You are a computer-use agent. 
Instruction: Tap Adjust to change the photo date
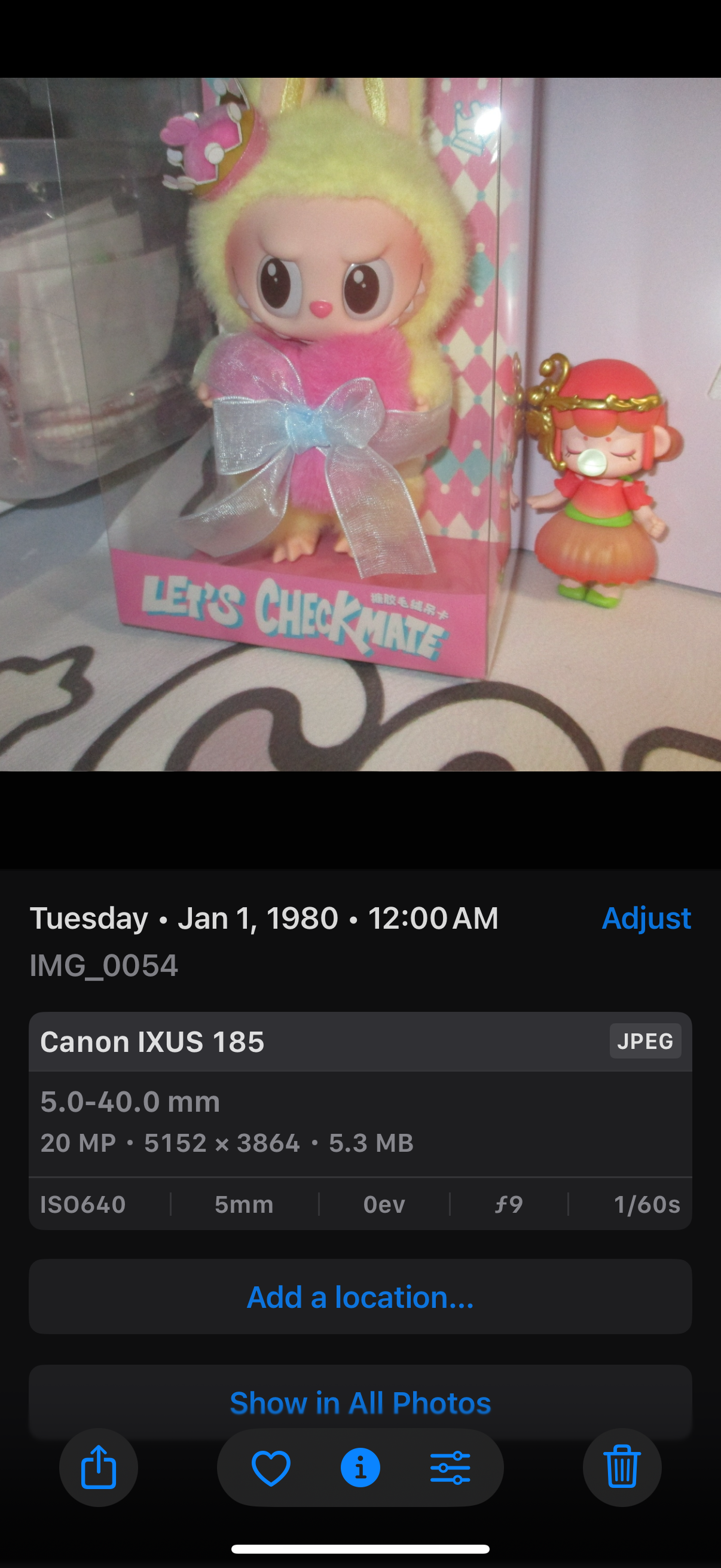click(646, 918)
